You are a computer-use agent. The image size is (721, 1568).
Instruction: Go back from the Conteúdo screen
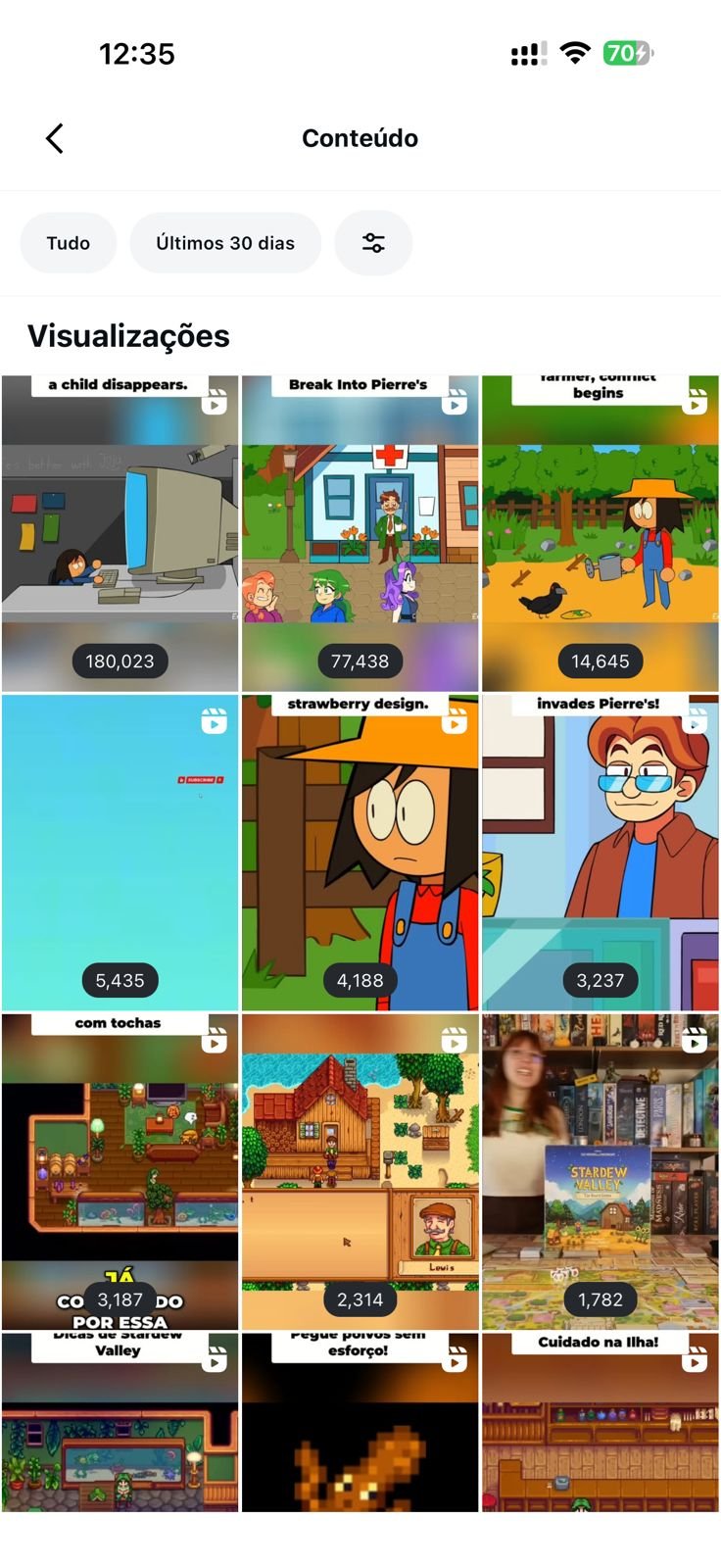(x=55, y=138)
